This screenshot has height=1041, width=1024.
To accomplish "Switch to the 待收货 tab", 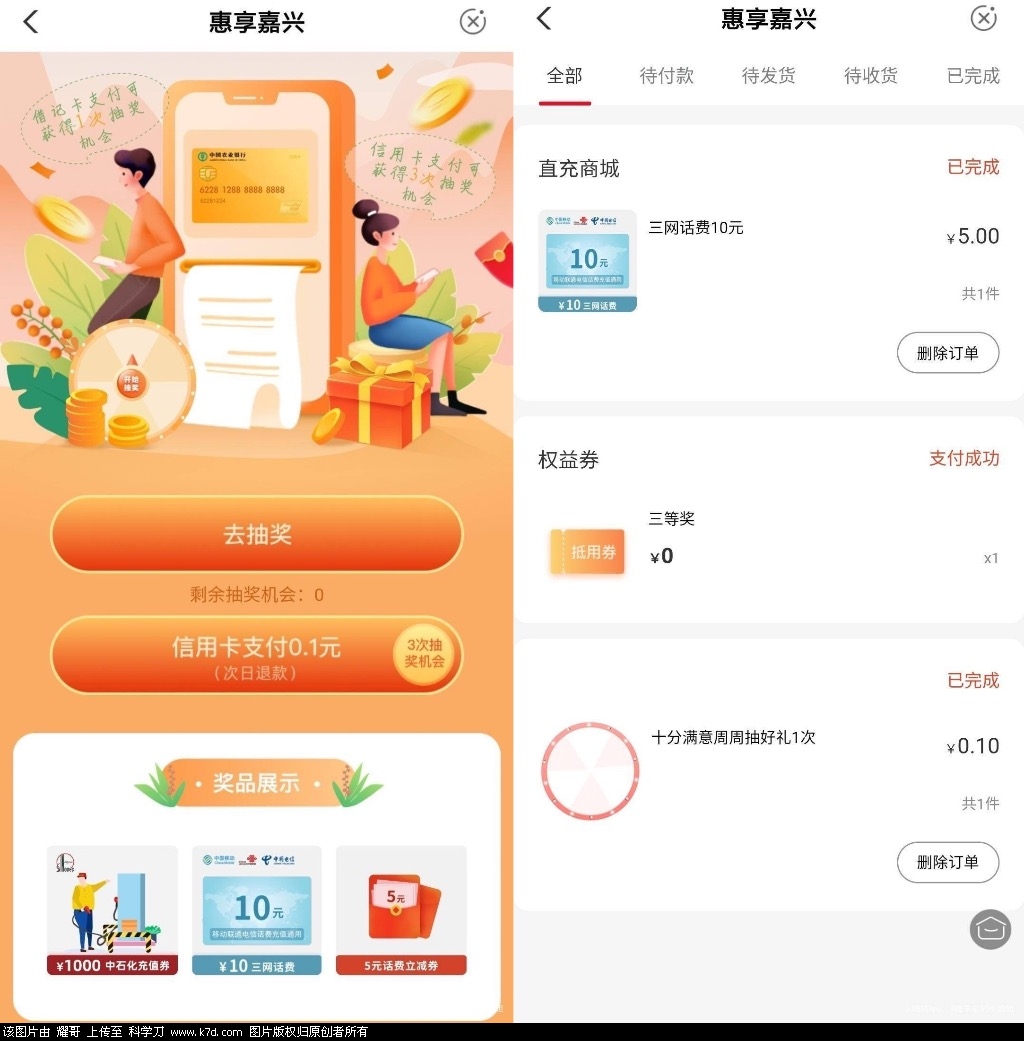I will [871, 76].
